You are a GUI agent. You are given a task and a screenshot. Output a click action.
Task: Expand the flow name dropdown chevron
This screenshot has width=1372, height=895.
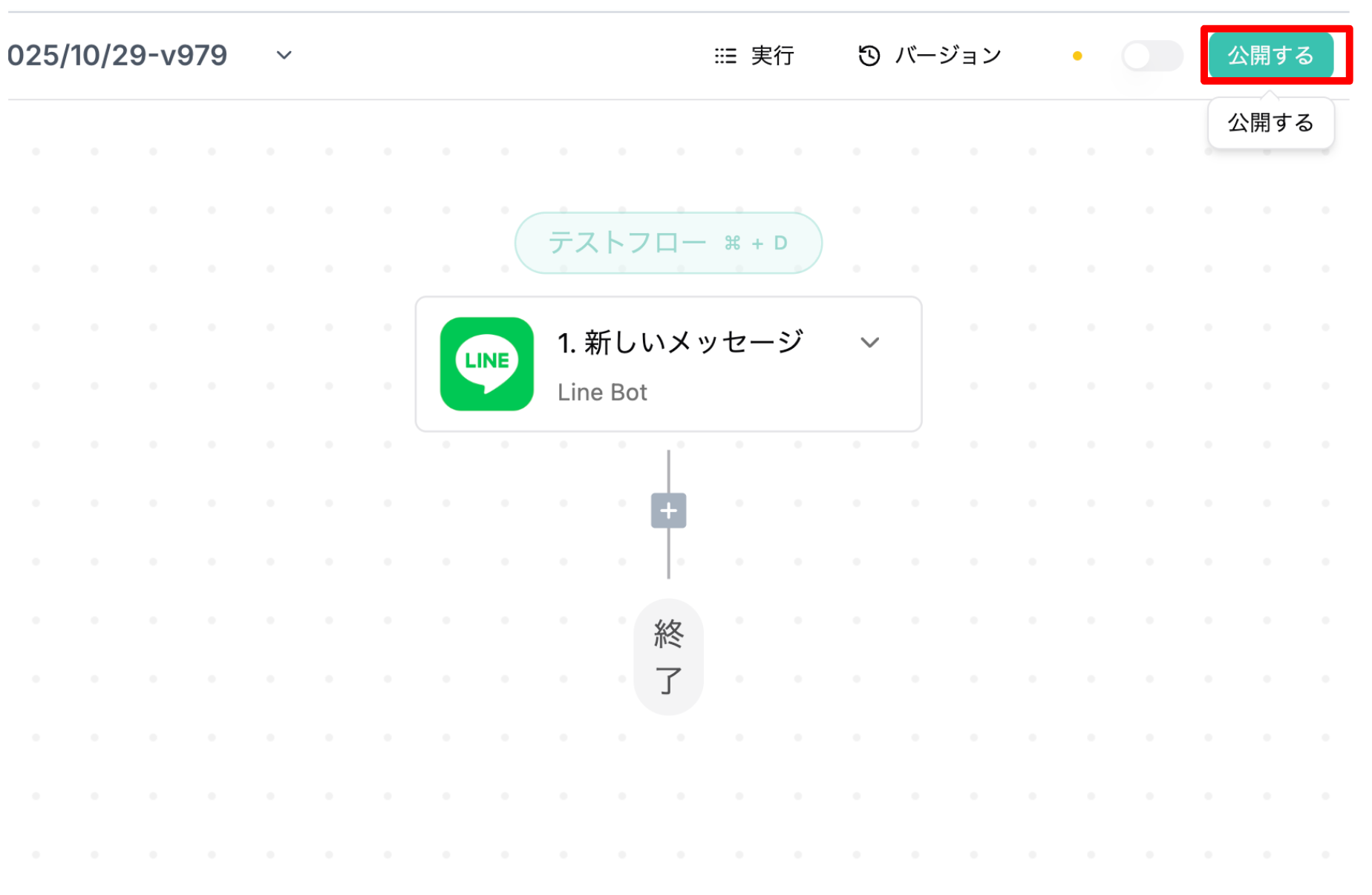(284, 56)
